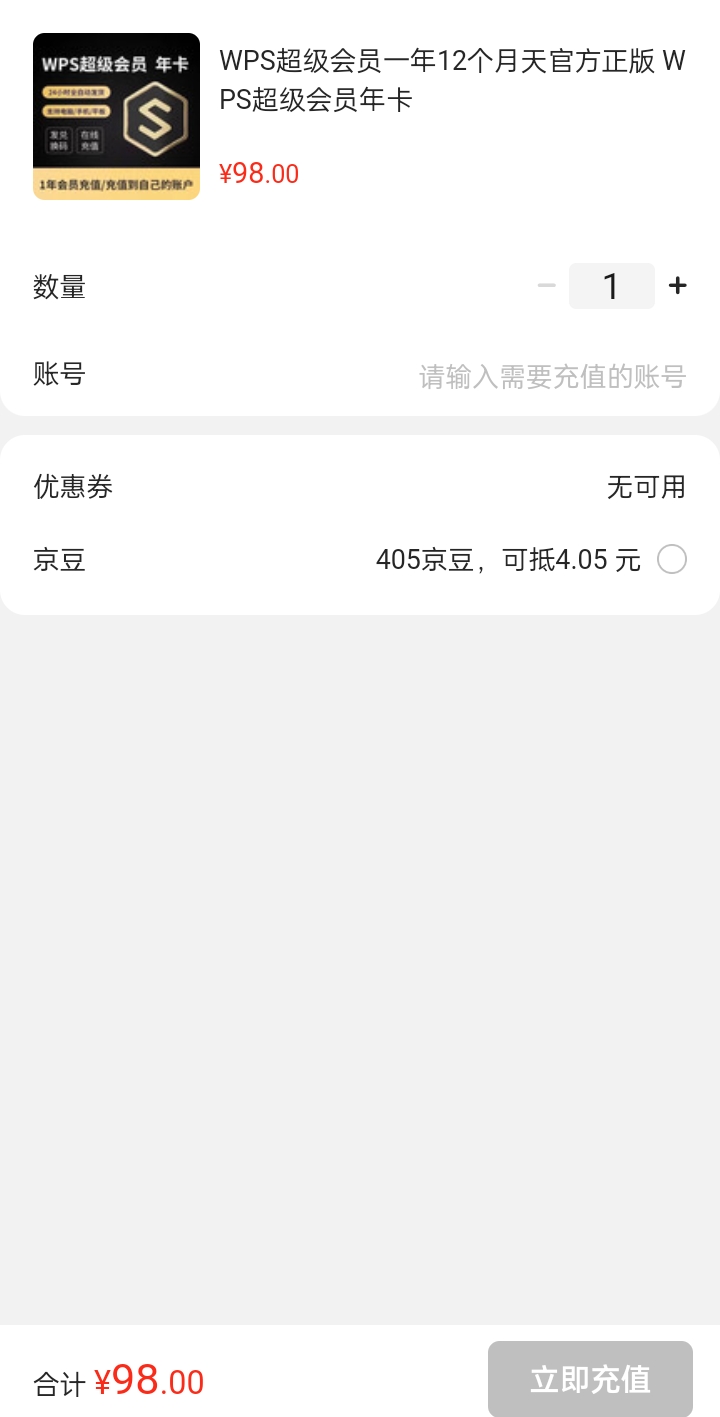This screenshot has width=720, height=1417.
Task: Click the account input field 请输入需要充值的账号
Action: (x=550, y=373)
